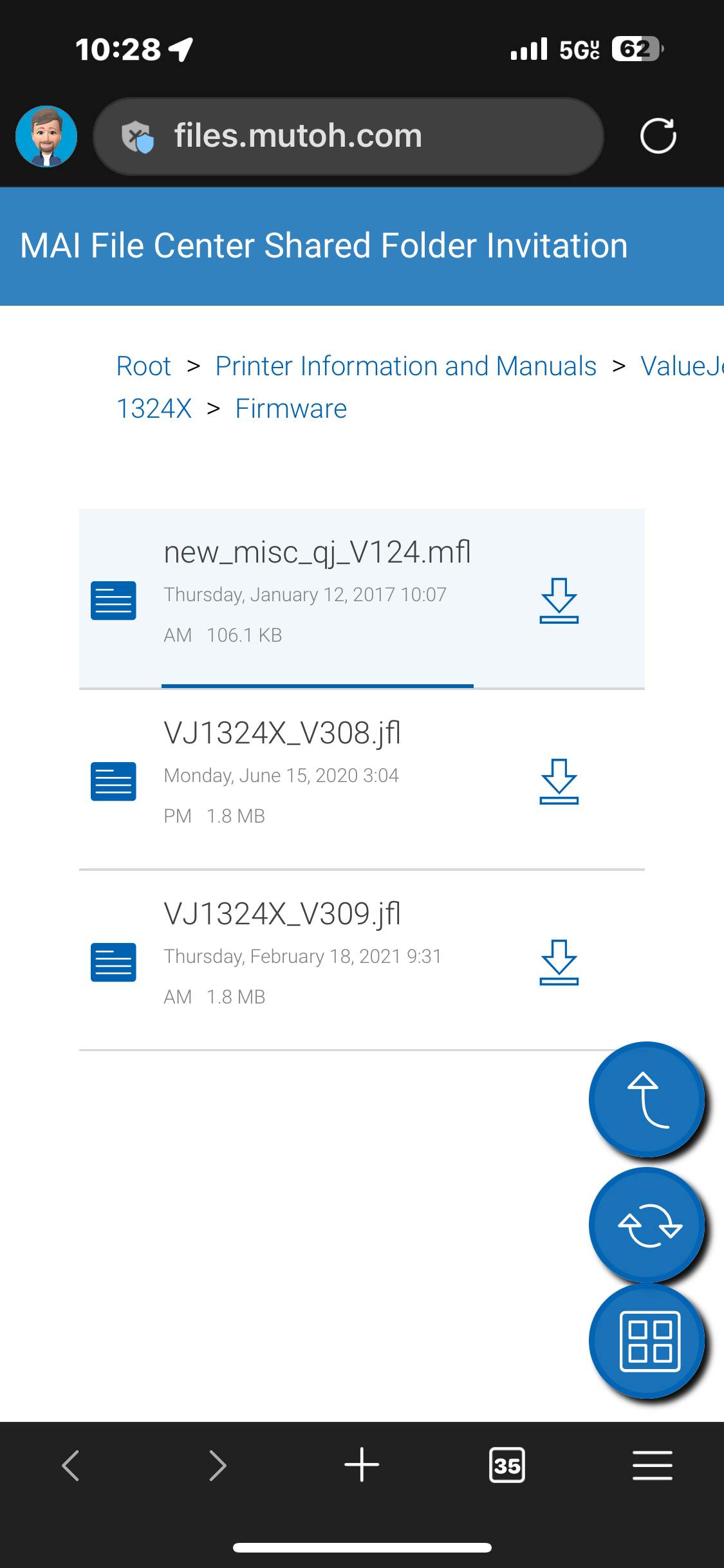Tap the profile avatar in the browser bar
The width and height of the screenshot is (724, 1568).
[x=46, y=136]
